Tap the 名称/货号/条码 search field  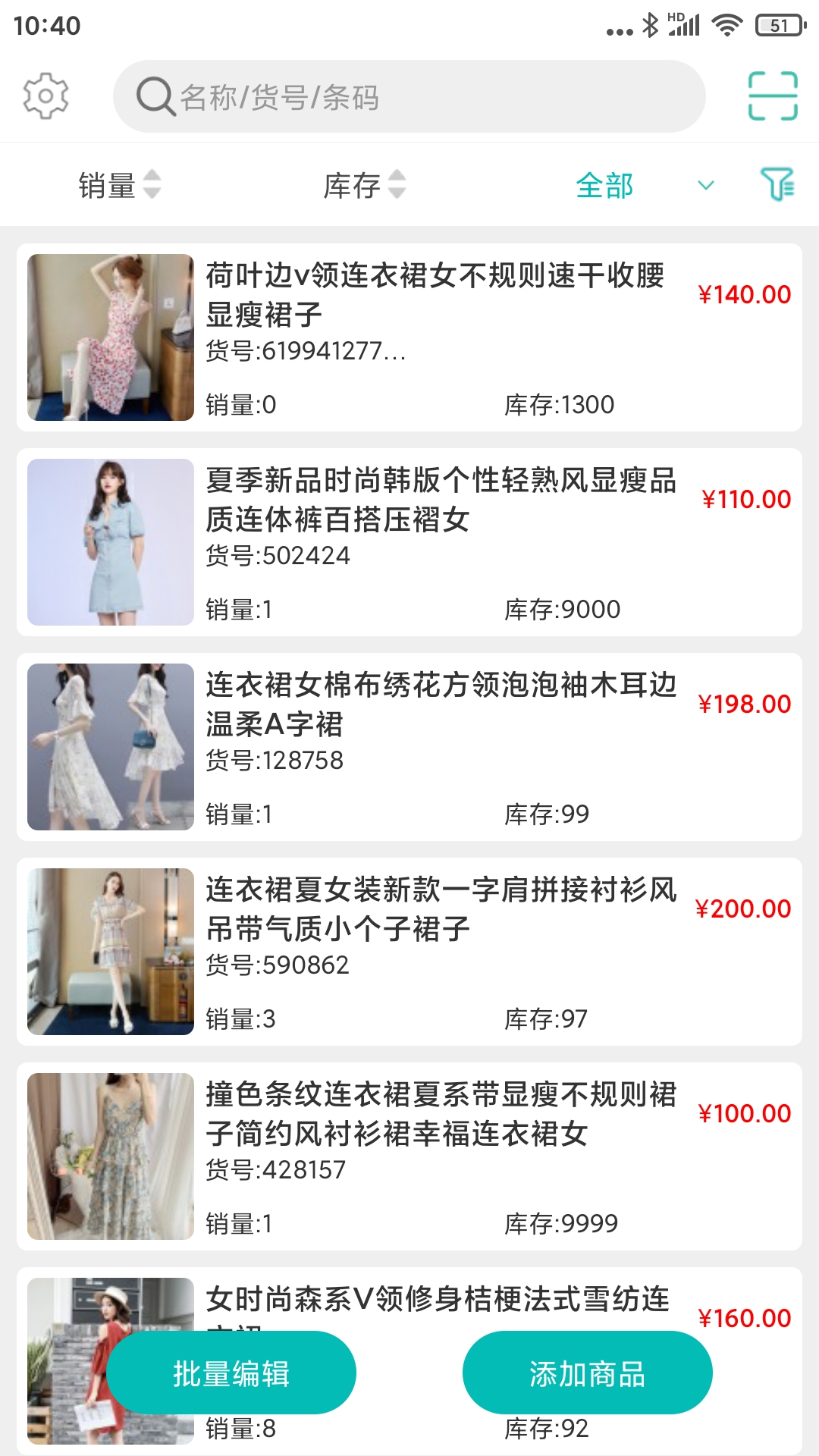(409, 97)
